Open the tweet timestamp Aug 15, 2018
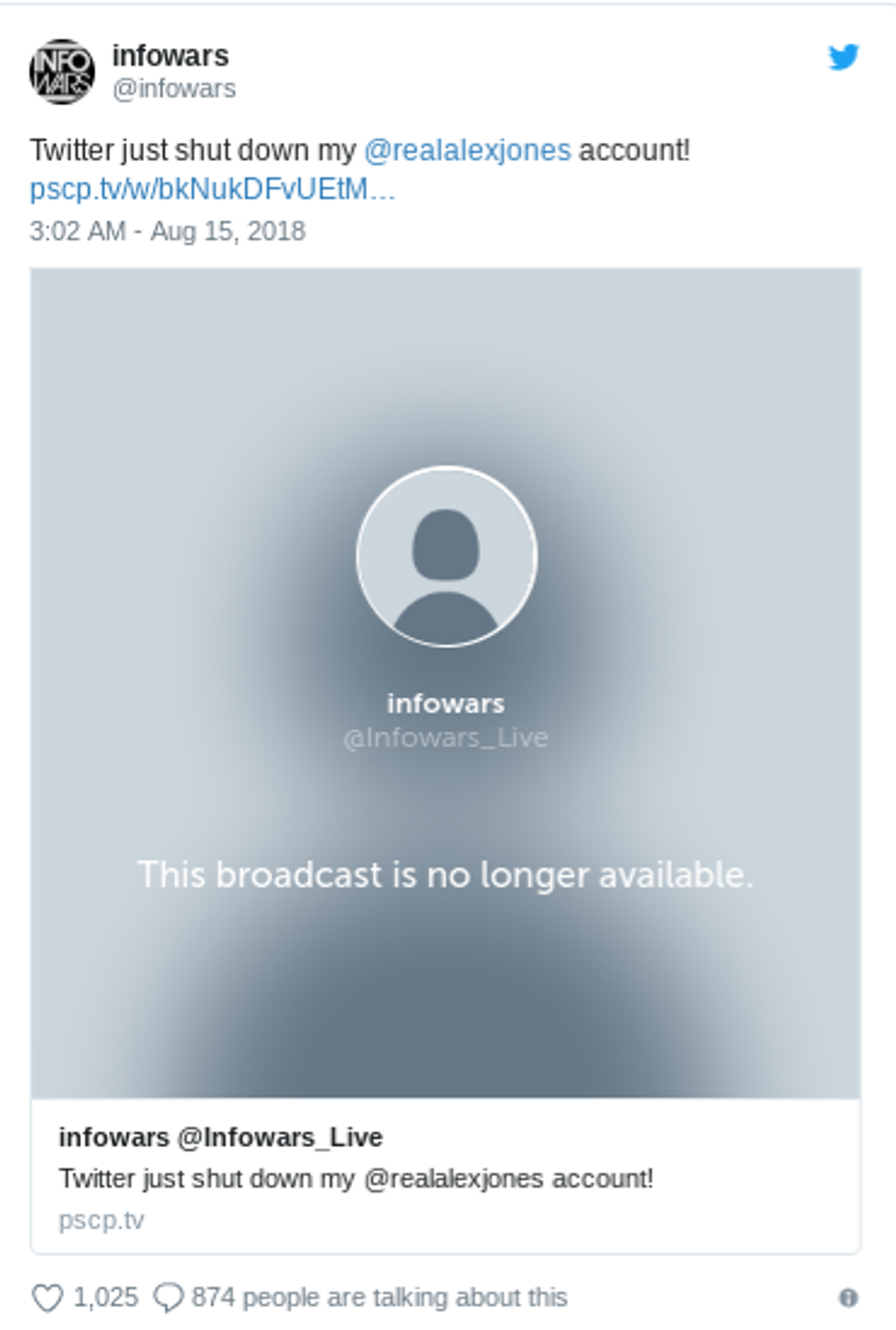Image resolution: width=896 pixels, height=1330 pixels. [167, 231]
